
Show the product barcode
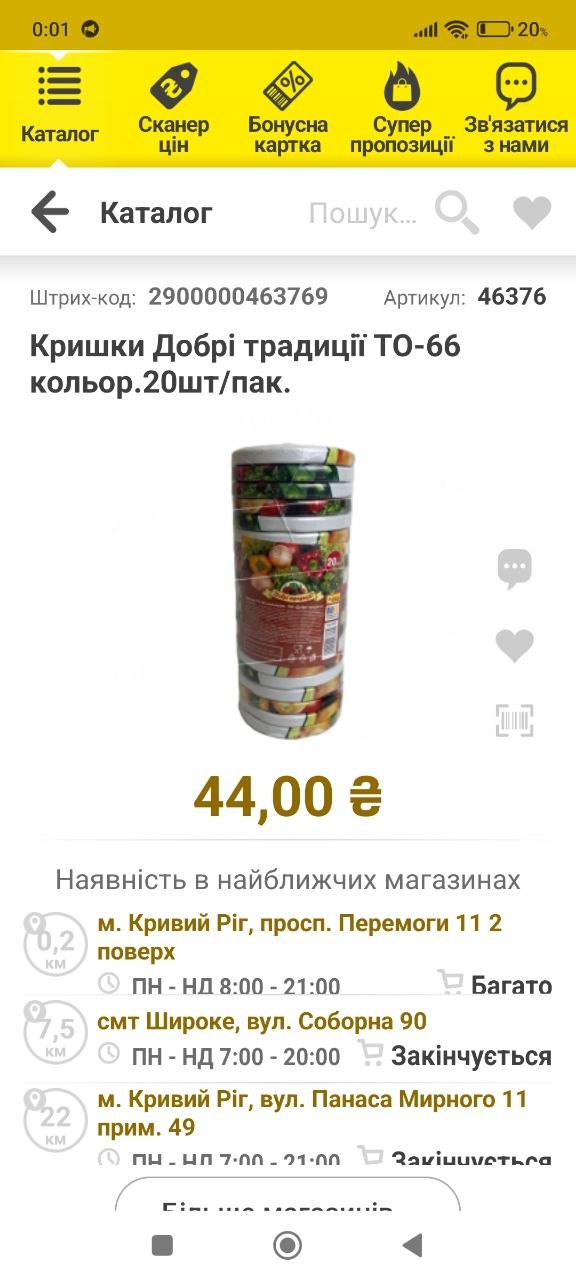point(515,720)
